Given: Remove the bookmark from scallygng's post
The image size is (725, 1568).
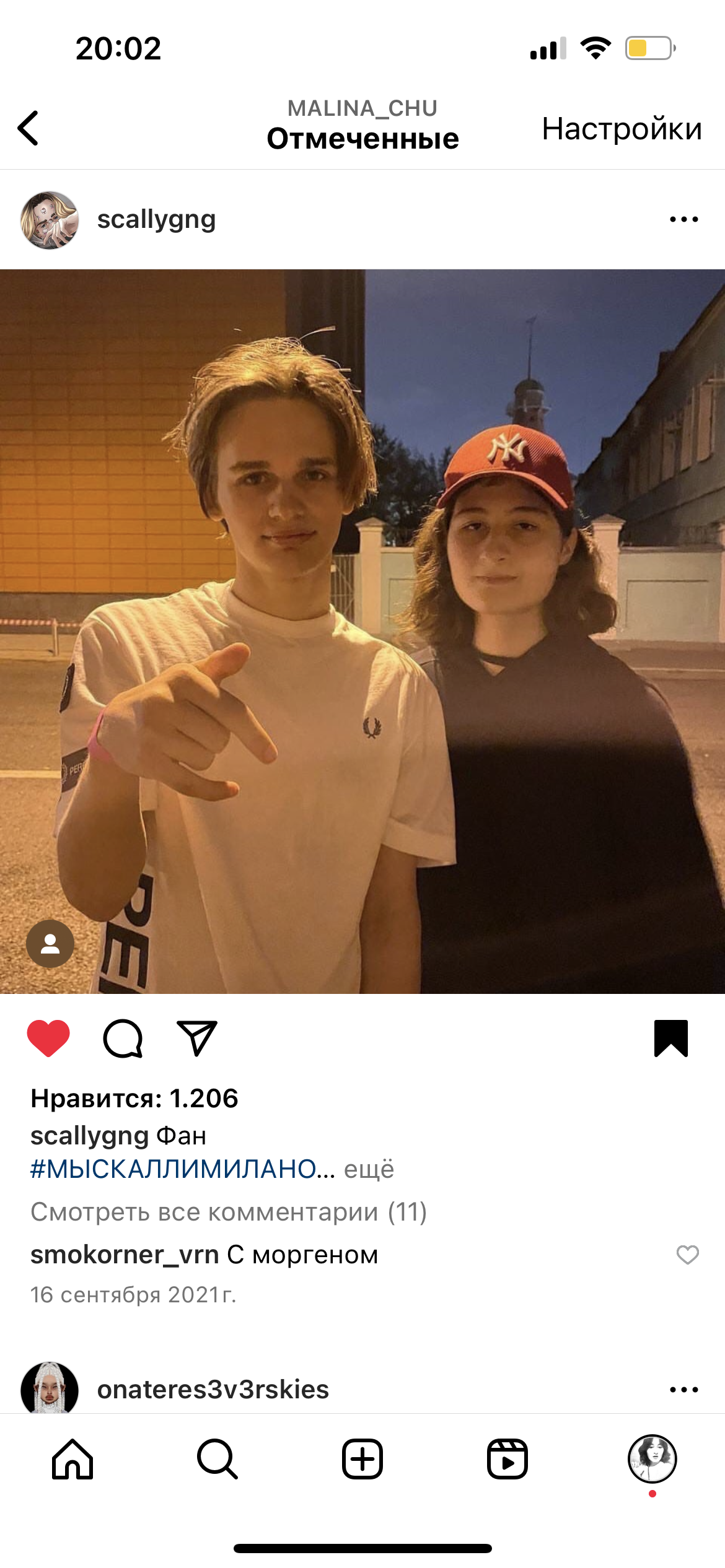Looking at the screenshot, I should [x=671, y=1039].
